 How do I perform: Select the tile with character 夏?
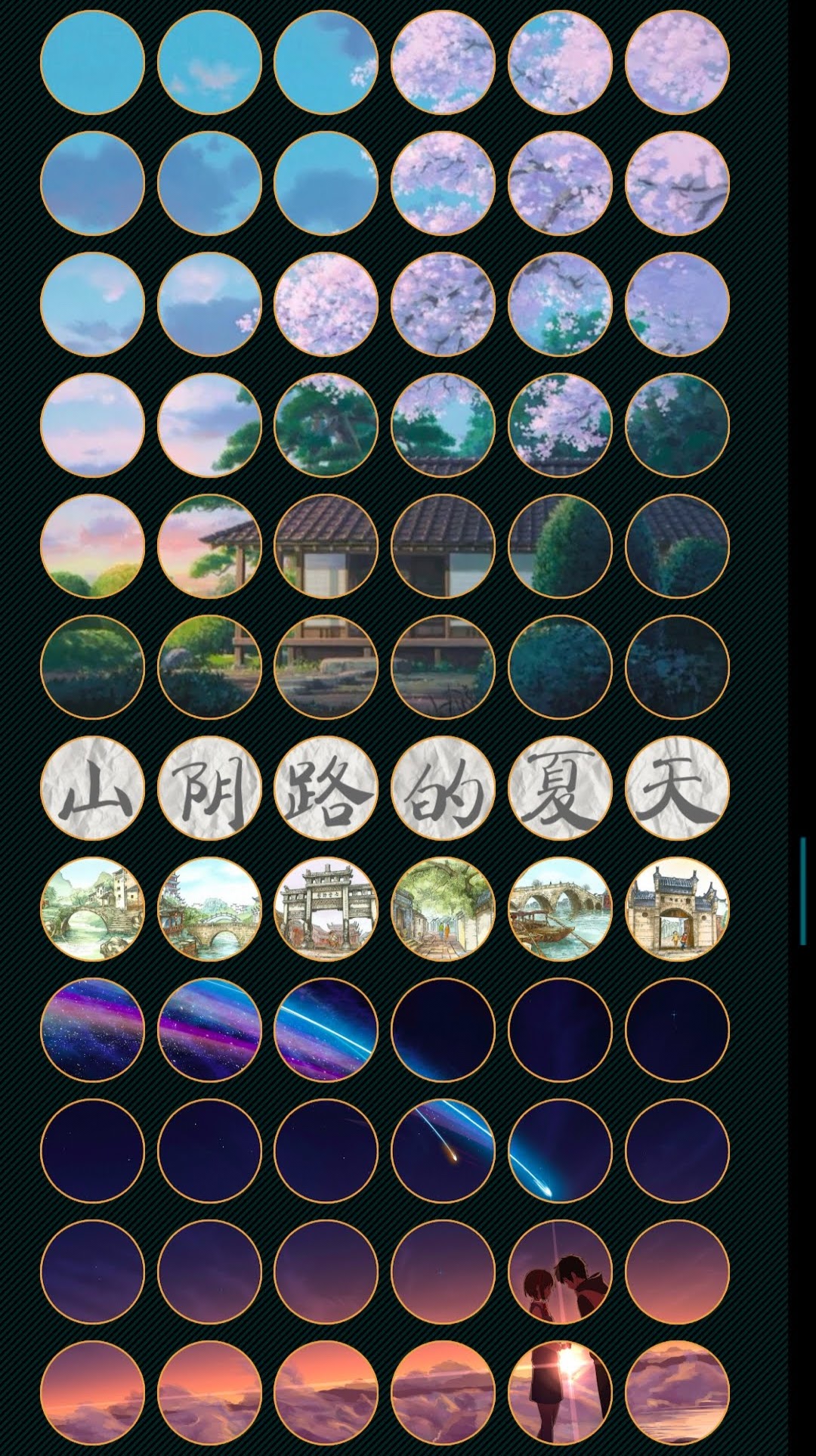560,788
